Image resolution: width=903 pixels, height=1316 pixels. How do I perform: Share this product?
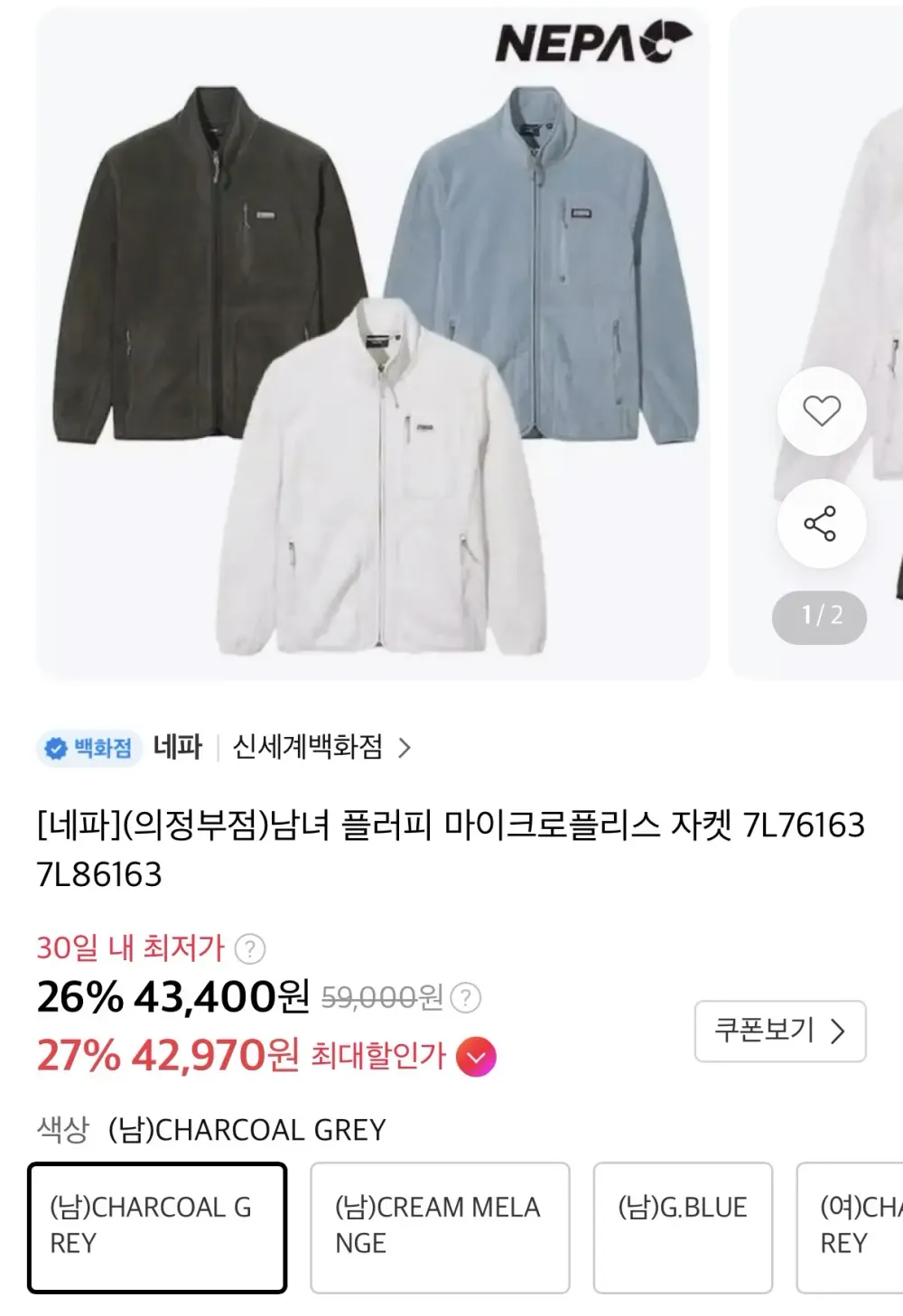(x=822, y=524)
